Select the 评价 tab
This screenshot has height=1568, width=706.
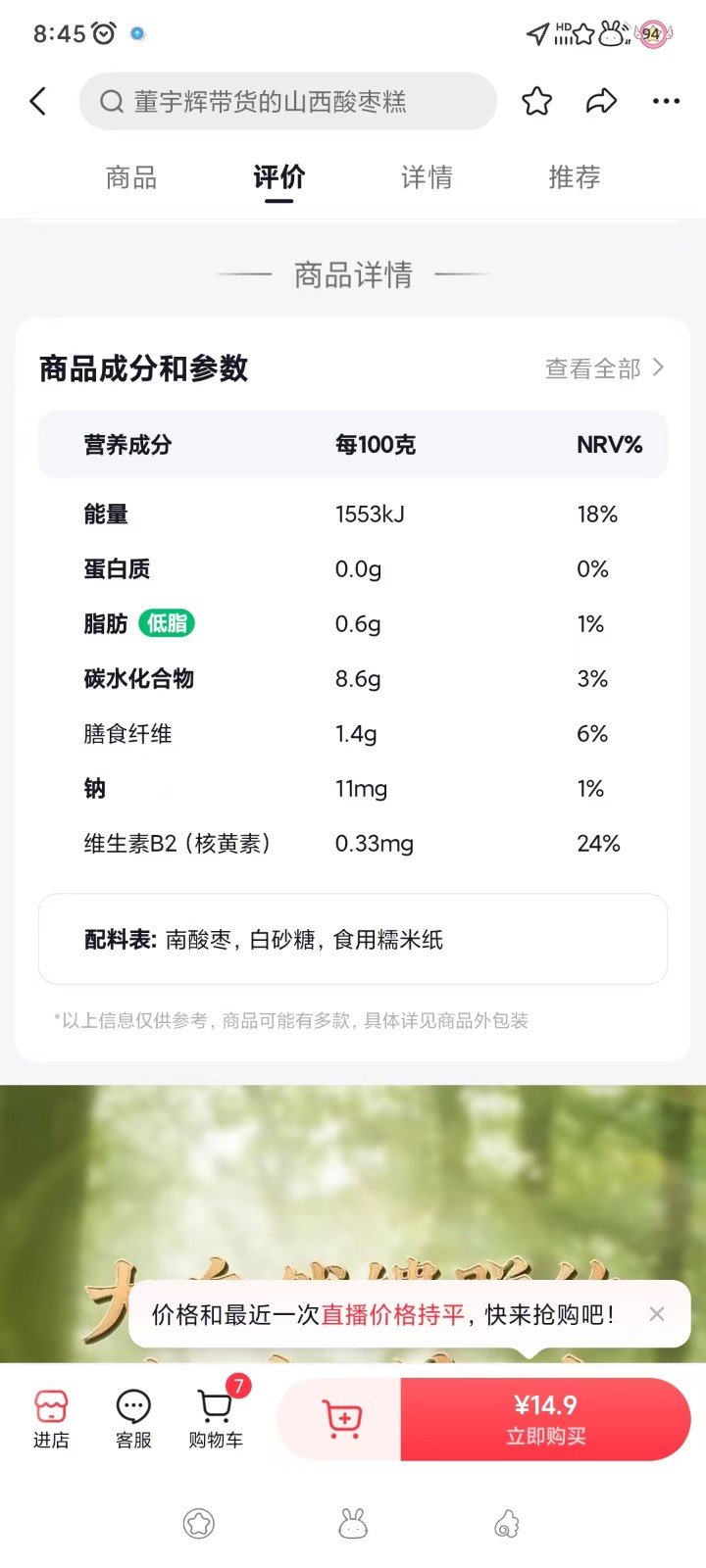point(278,177)
